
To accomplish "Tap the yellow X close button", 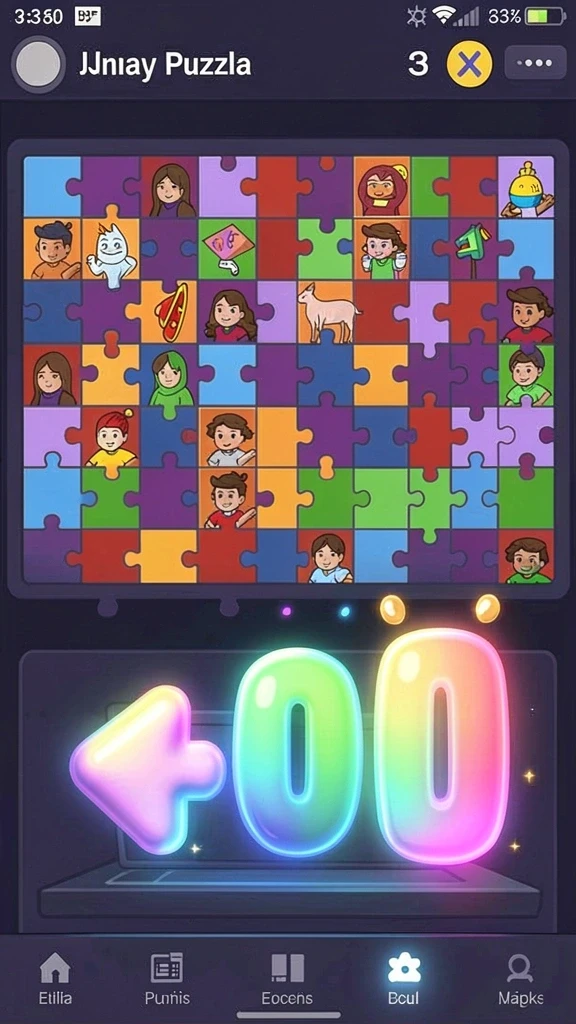I will pos(469,64).
